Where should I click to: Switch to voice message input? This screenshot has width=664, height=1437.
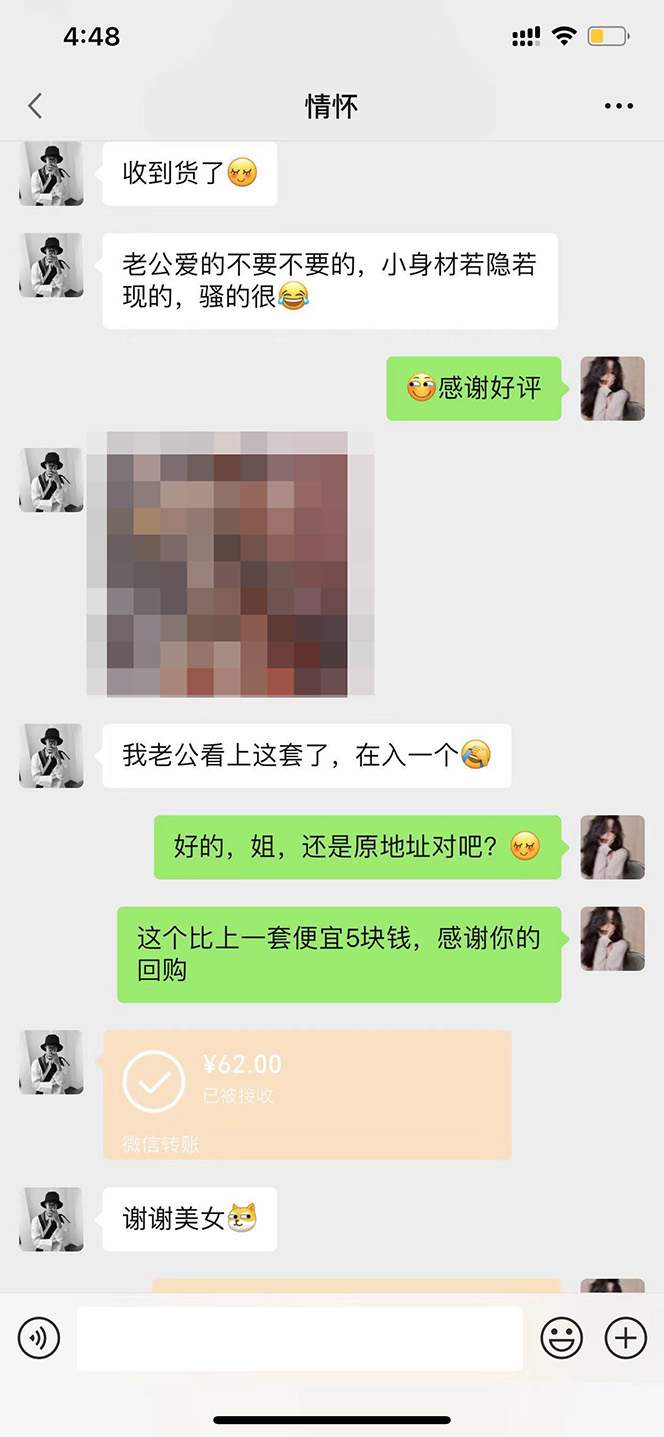tap(39, 1338)
